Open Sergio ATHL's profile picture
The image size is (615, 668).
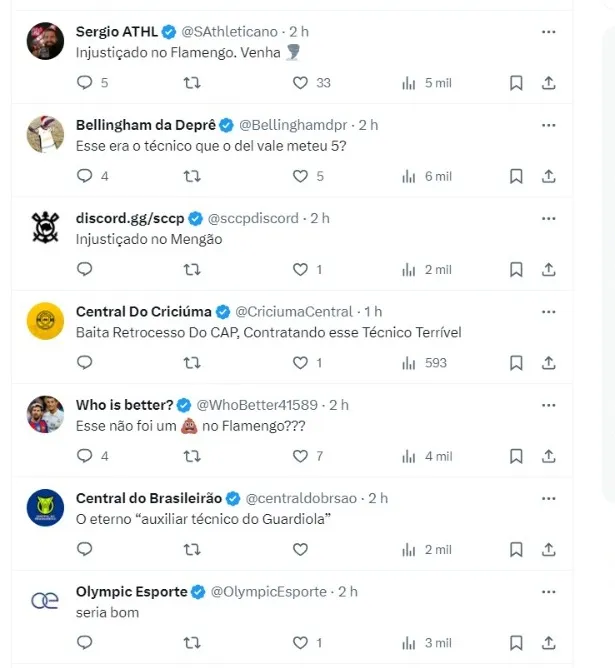pyautogui.click(x=45, y=40)
